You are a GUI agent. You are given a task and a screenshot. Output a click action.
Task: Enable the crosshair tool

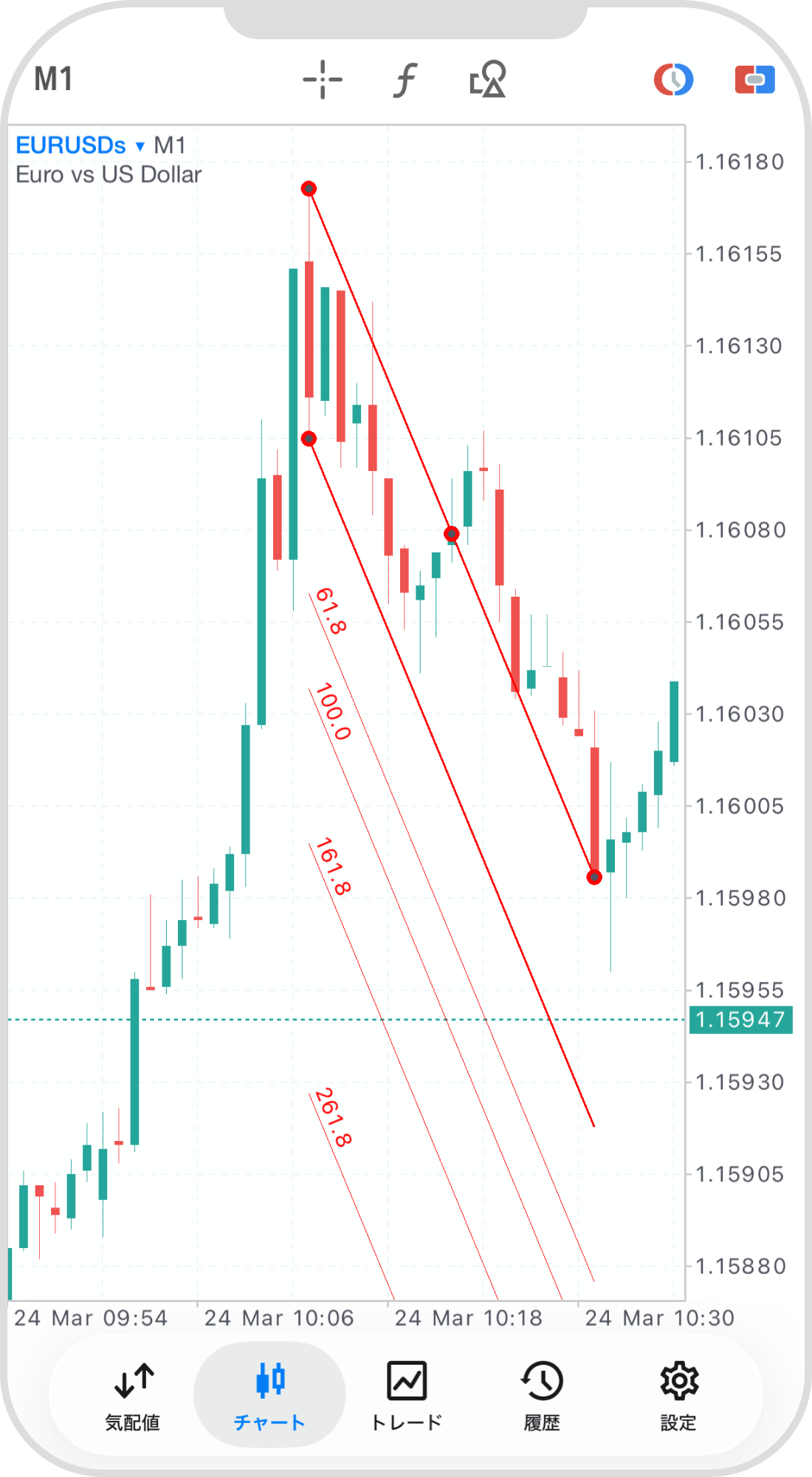pyautogui.click(x=323, y=80)
